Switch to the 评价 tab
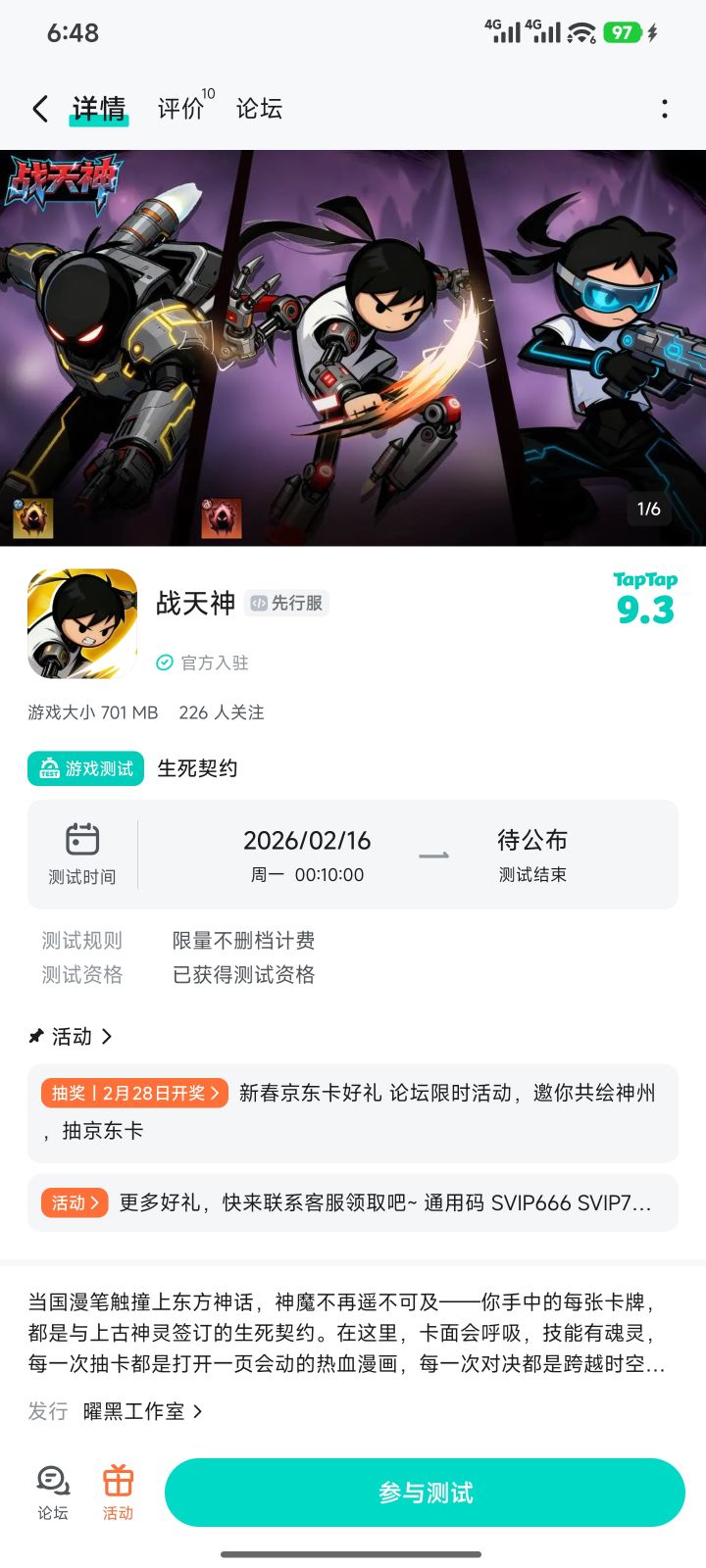The width and height of the screenshot is (706, 1568). click(180, 109)
